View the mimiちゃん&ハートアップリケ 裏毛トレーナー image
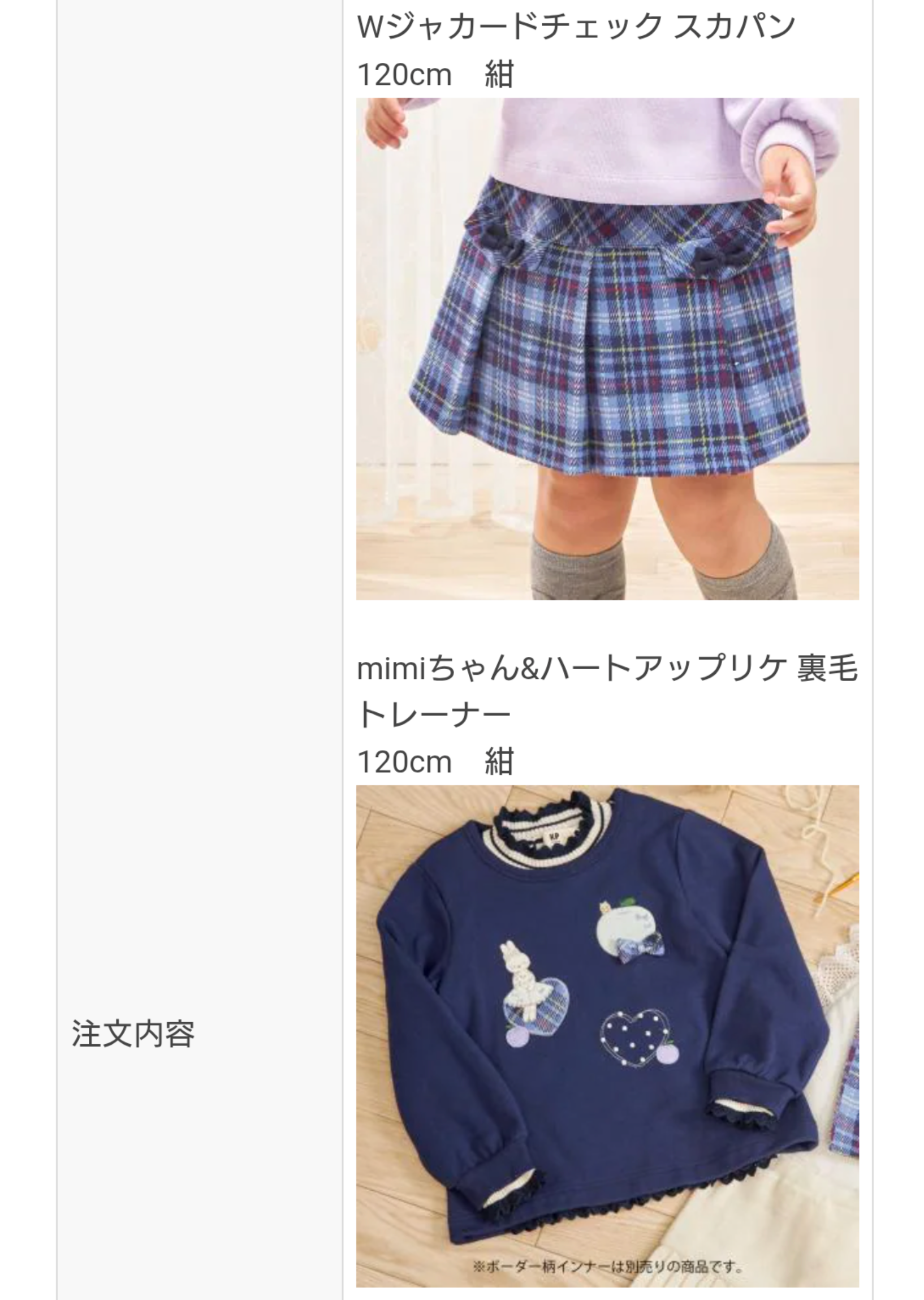The image size is (924, 1300). tap(607, 1035)
